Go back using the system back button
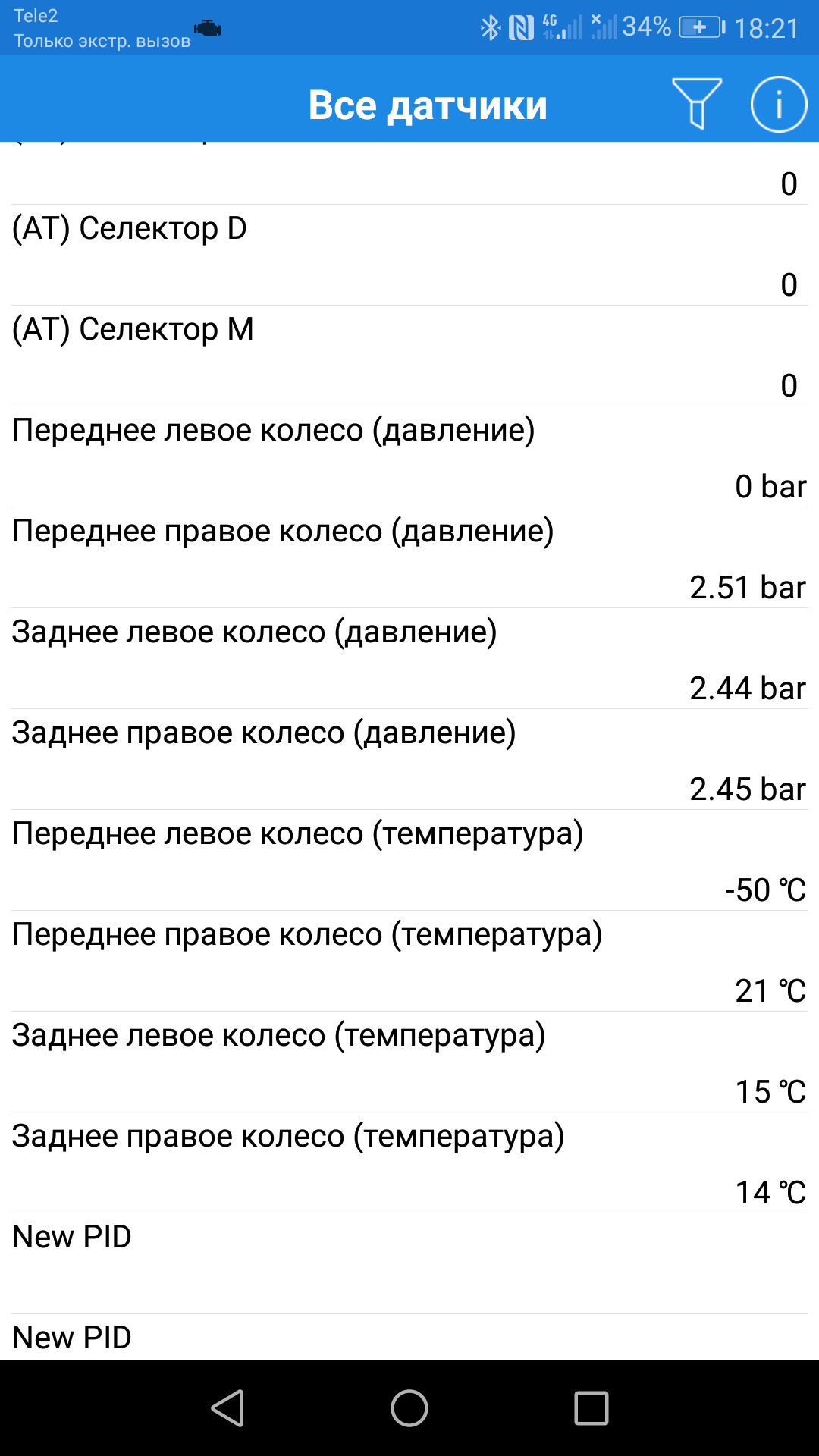The width and height of the screenshot is (819, 1456). tap(227, 1408)
